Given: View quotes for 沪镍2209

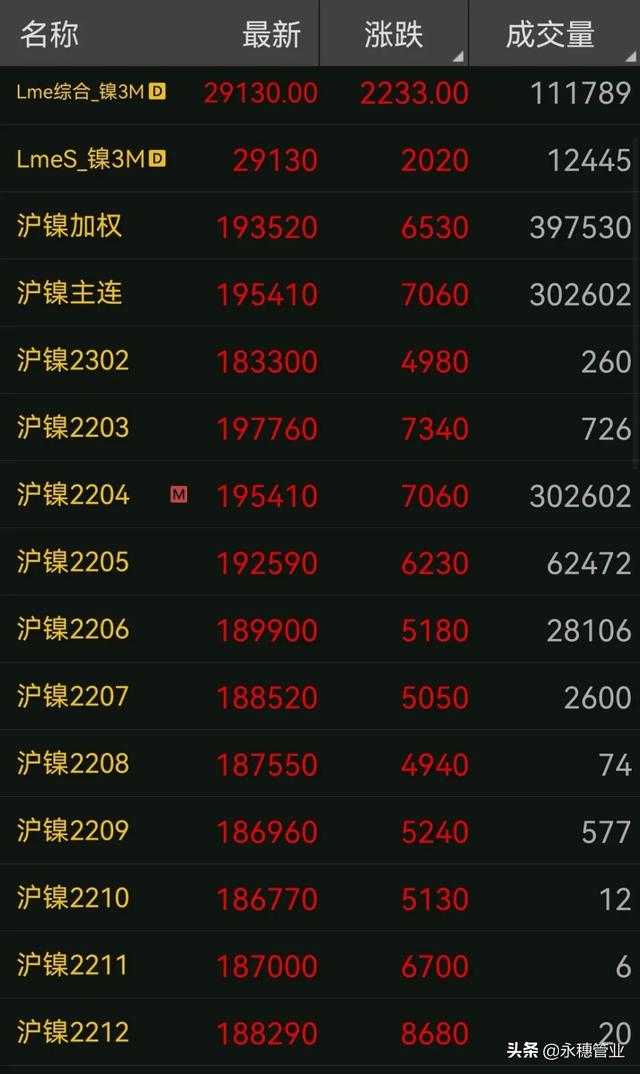Looking at the screenshot, I should pos(73,831).
